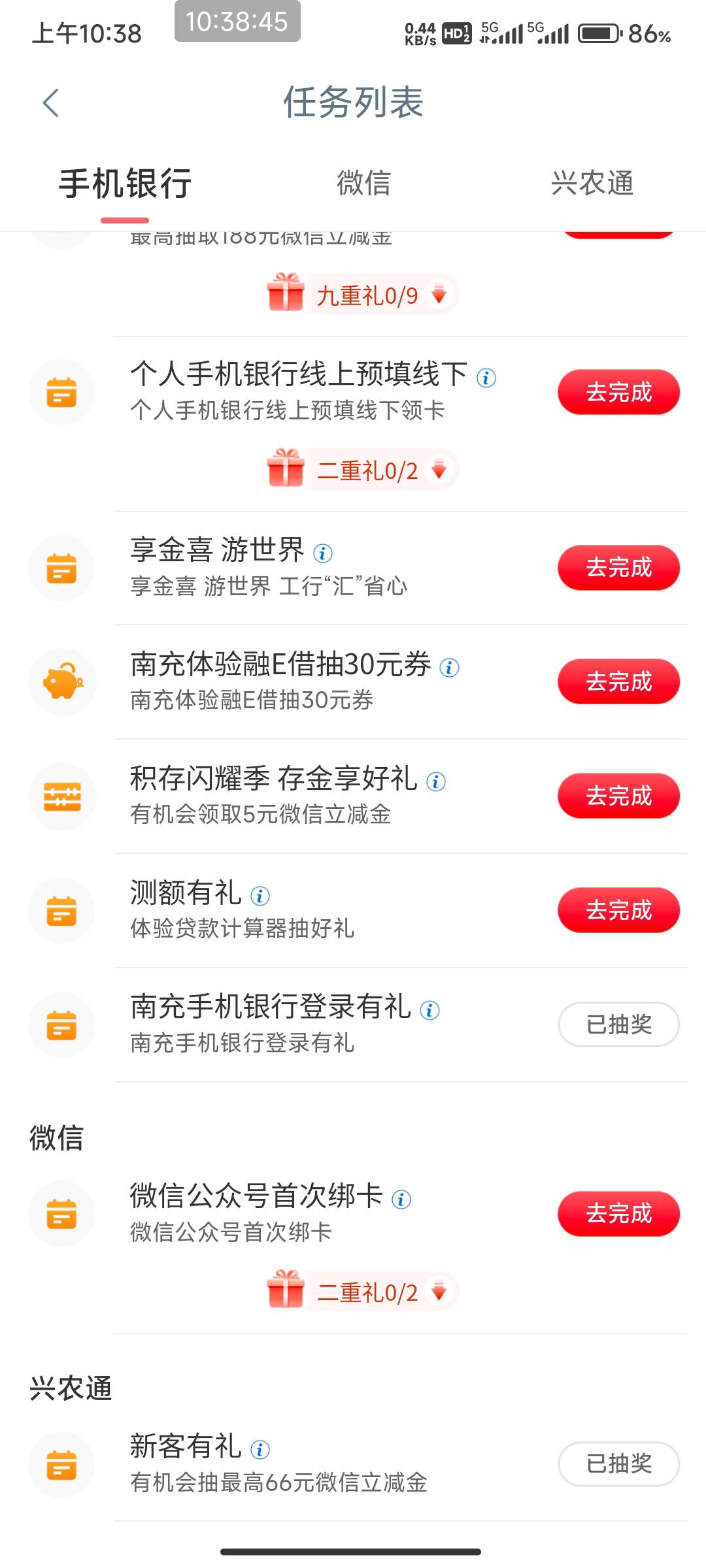Tap 去完成 for 微信公众号首次绑卡
Viewport: 706px width, 1568px height.
[618, 1213]
